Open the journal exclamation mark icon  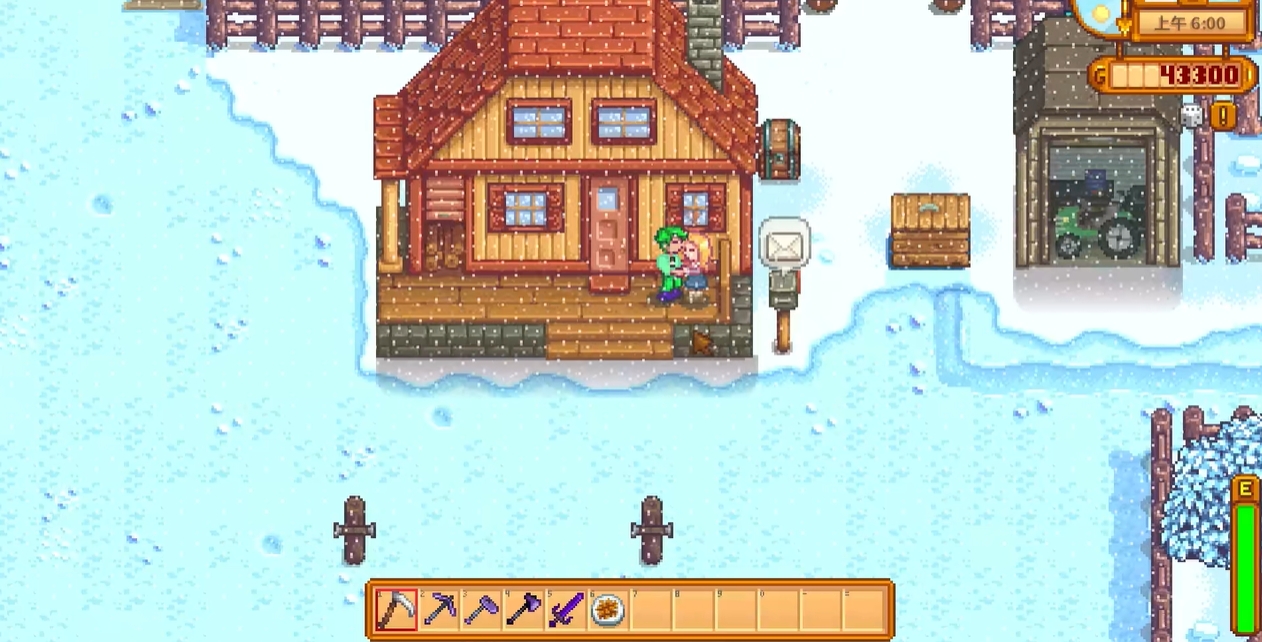(1223, 116)
